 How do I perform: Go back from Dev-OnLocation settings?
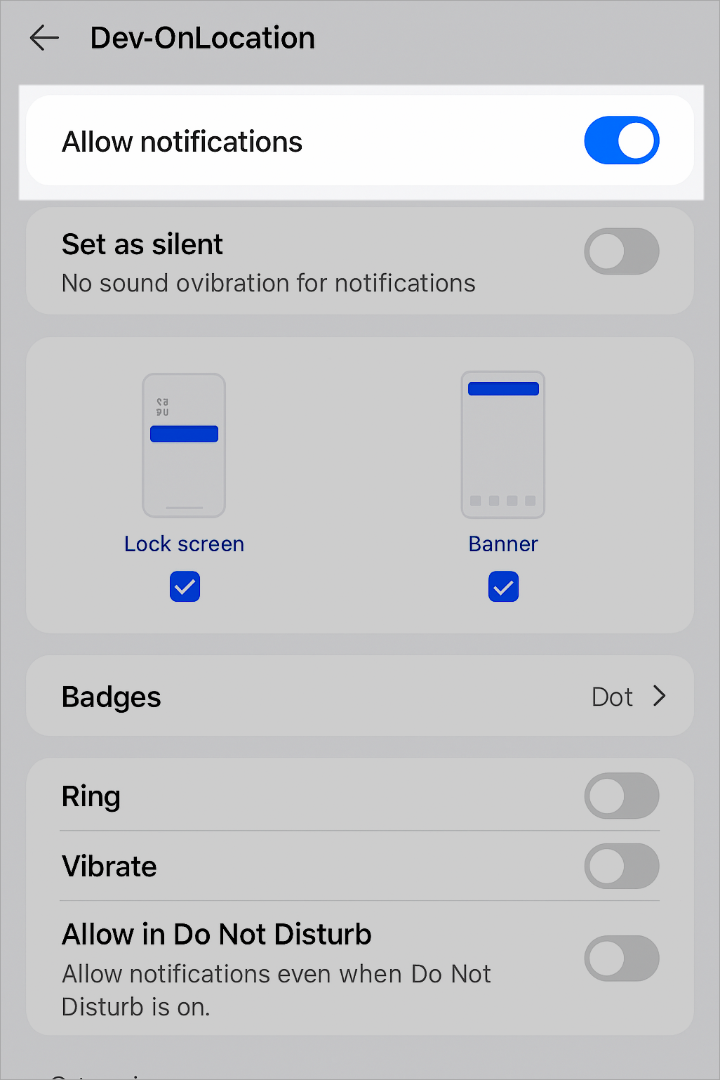tap(44, 39)
